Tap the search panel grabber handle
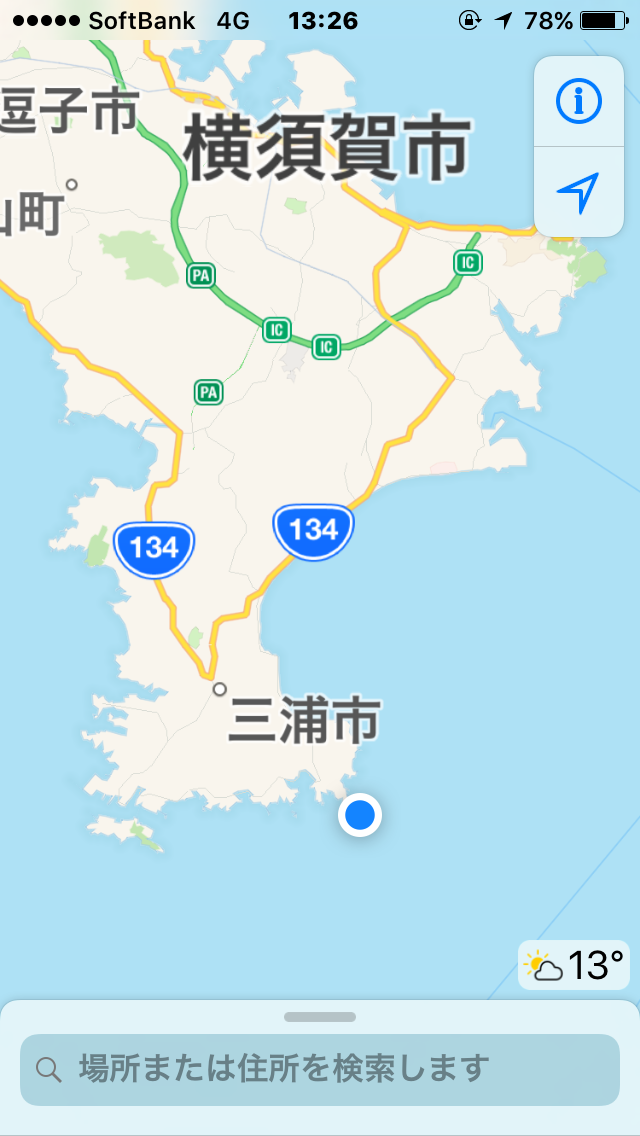Viewport: 640px width, 1136px height. coord(320,1017)
